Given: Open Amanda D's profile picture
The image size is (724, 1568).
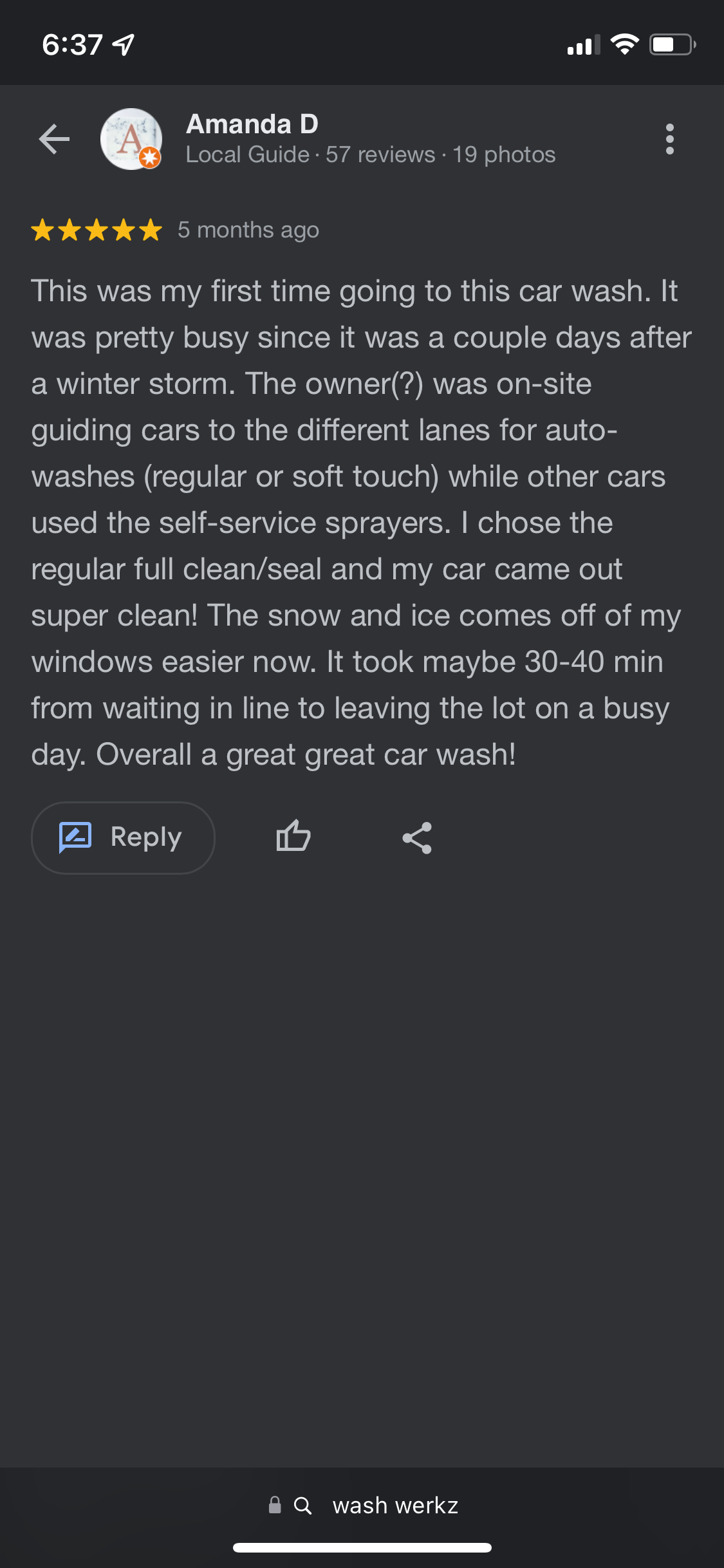Looking at the screenshot, I should [131, 139].
